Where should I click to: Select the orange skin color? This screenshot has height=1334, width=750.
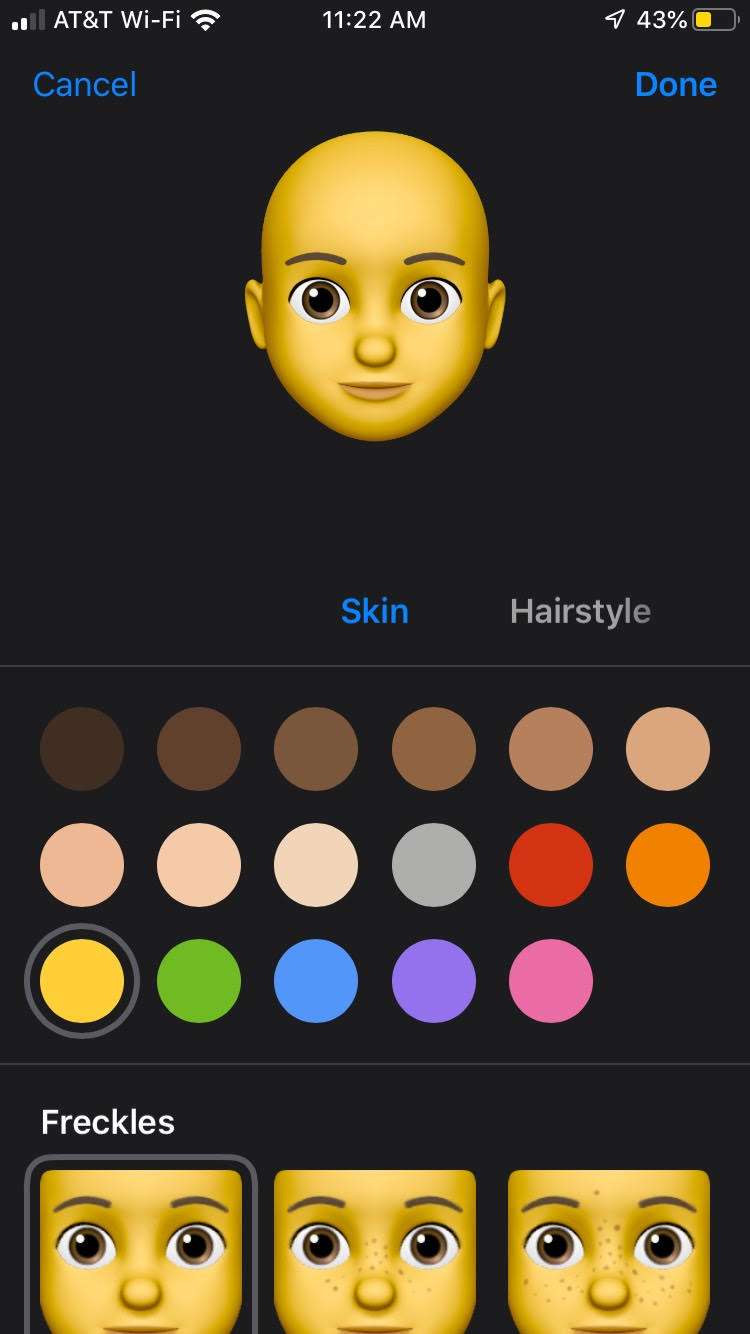click(667, 865)
